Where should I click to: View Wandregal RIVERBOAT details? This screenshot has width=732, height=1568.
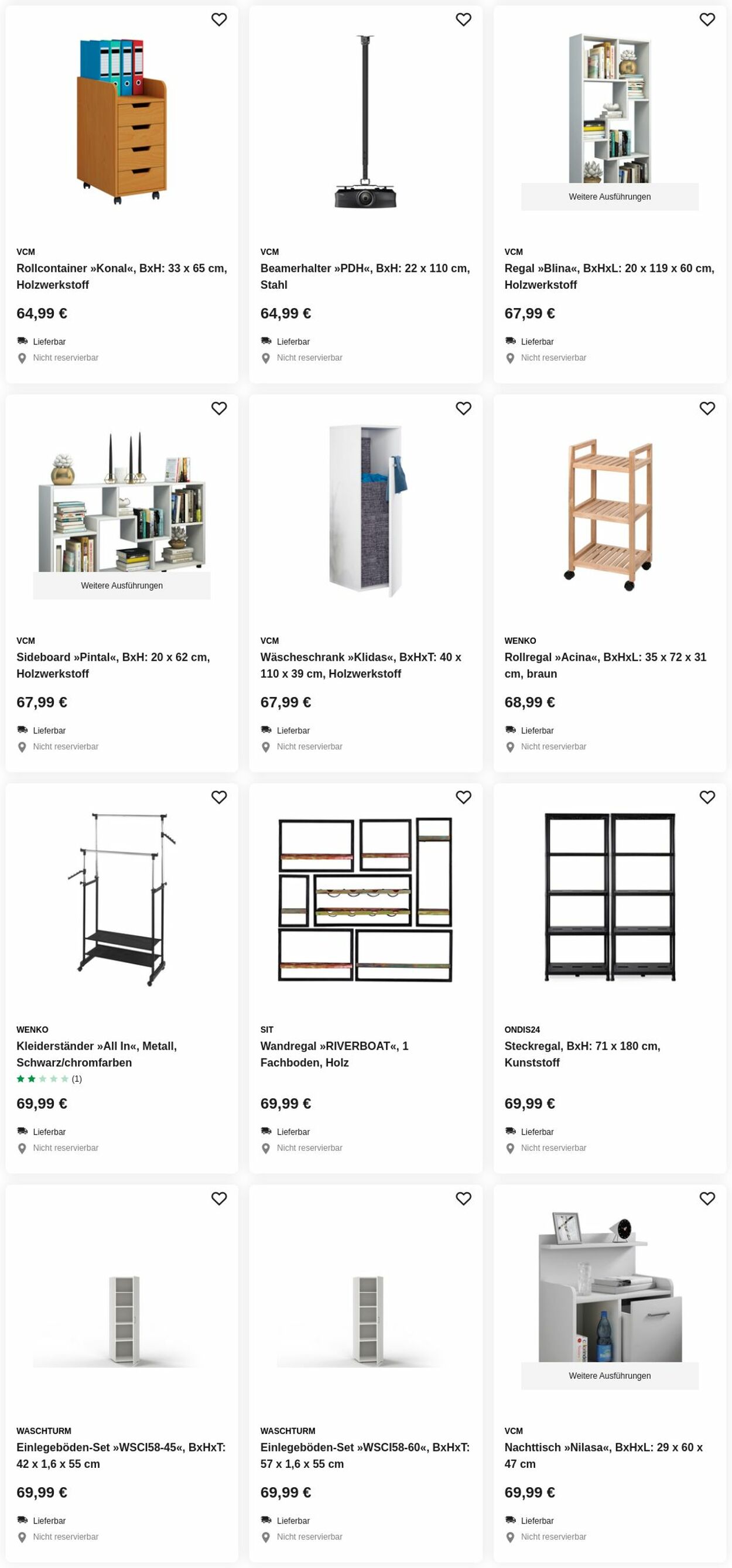point(365,978)
